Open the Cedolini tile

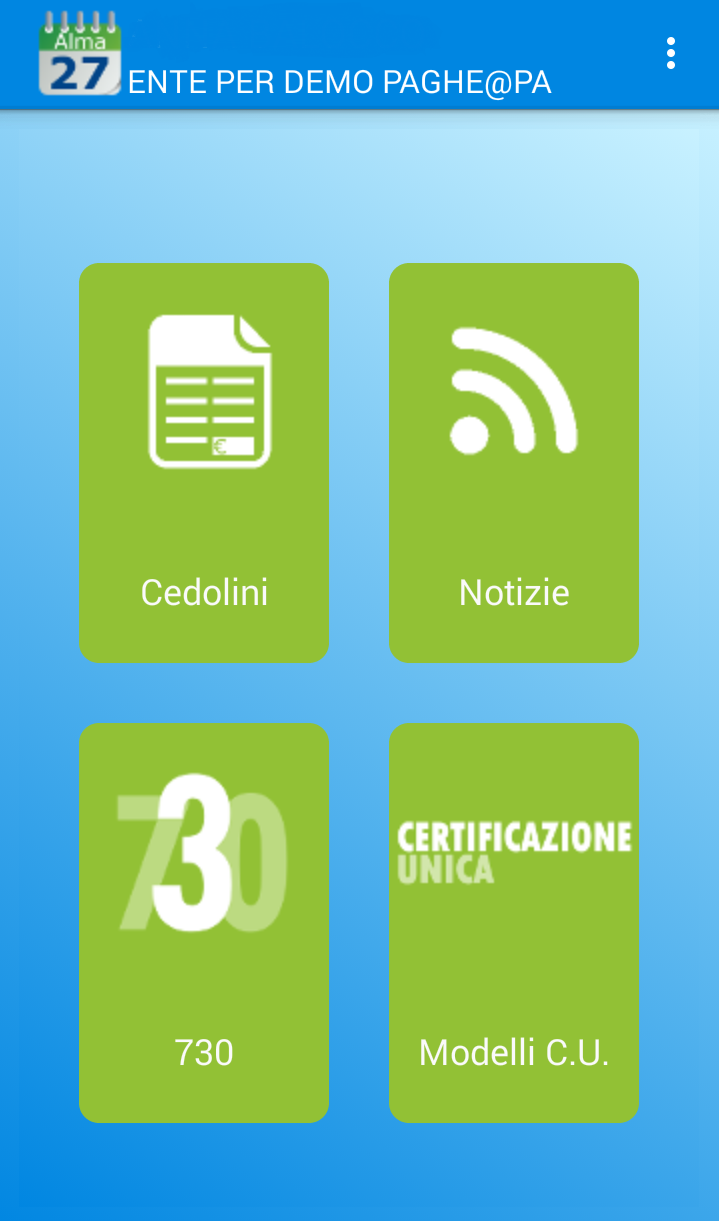pyautogui.click(x=204, y=463)
